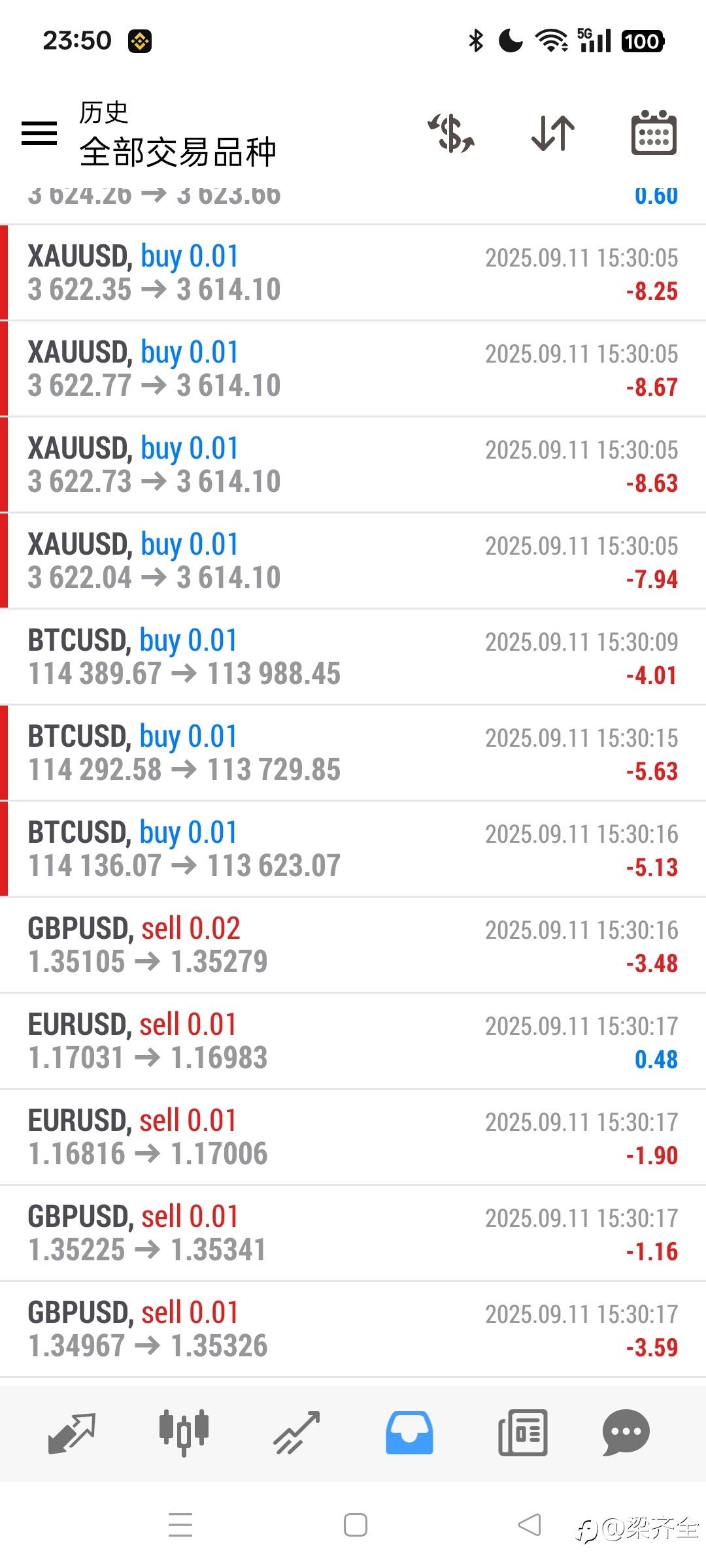Switch to the news tab
Viewport: 706px width, 1568px height.
522,1433
